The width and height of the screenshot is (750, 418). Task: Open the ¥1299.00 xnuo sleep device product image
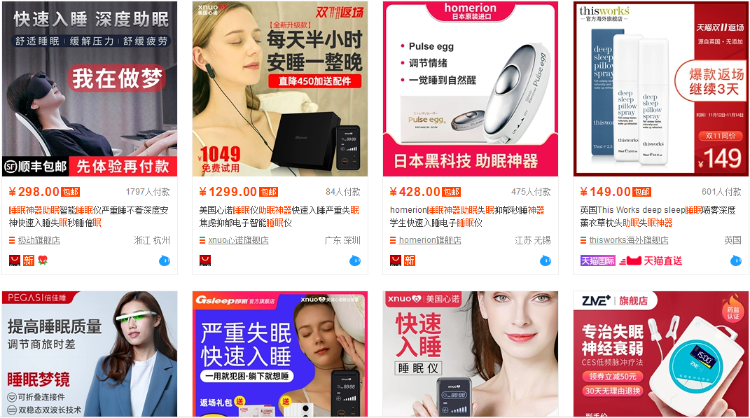click(x=280, y=88)
